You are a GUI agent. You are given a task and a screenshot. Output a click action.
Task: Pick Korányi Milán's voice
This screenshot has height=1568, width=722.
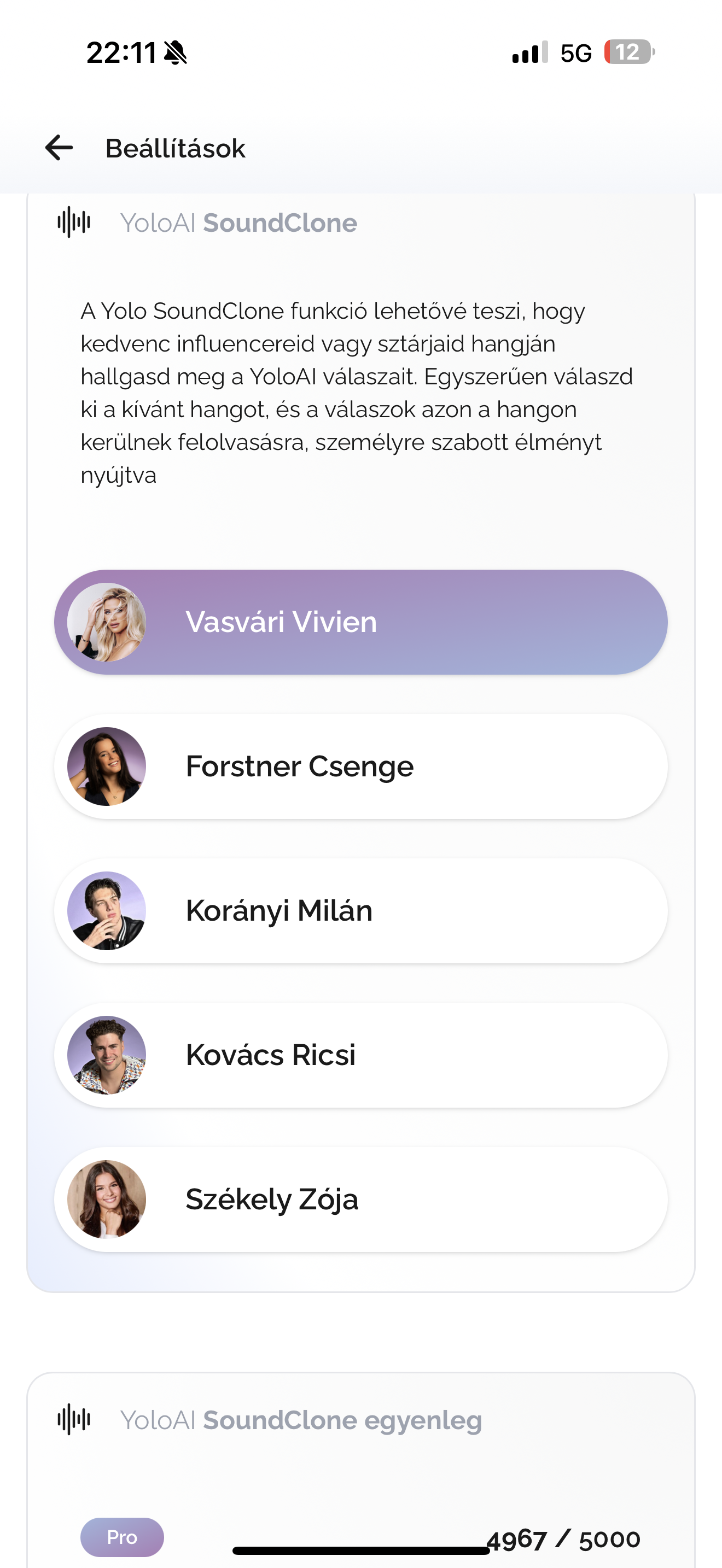[360, 911]
